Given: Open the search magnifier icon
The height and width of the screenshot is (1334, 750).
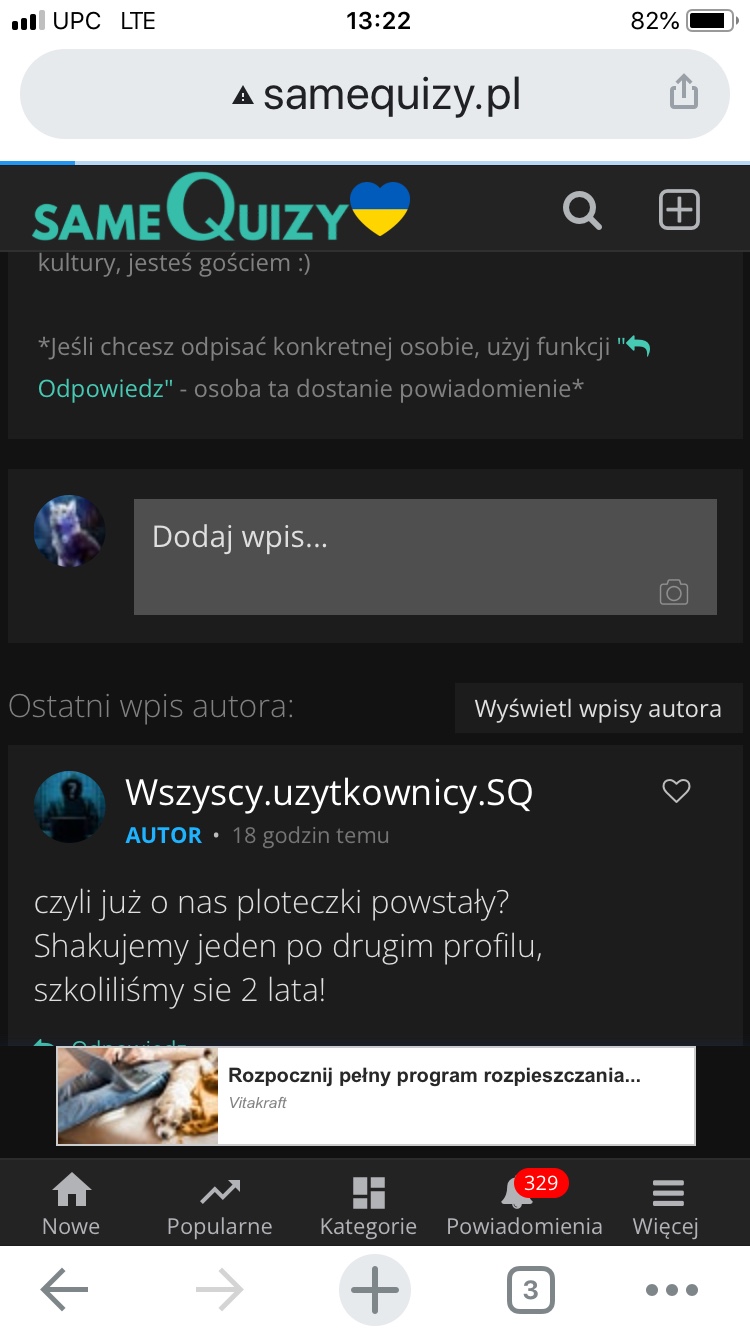Looking at the screenshot, I should (582, 211).
